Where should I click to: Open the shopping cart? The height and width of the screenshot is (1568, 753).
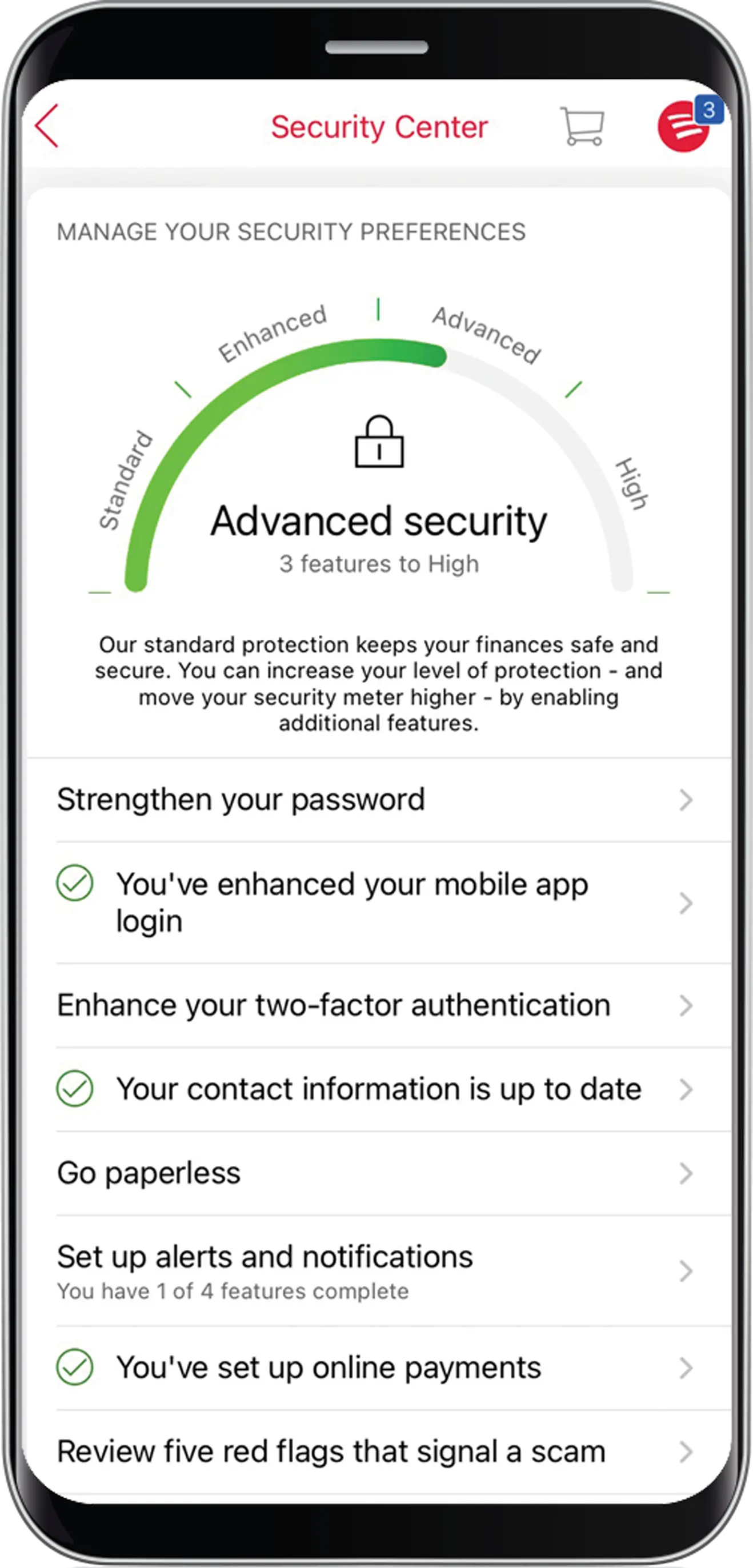pos(582,127)
